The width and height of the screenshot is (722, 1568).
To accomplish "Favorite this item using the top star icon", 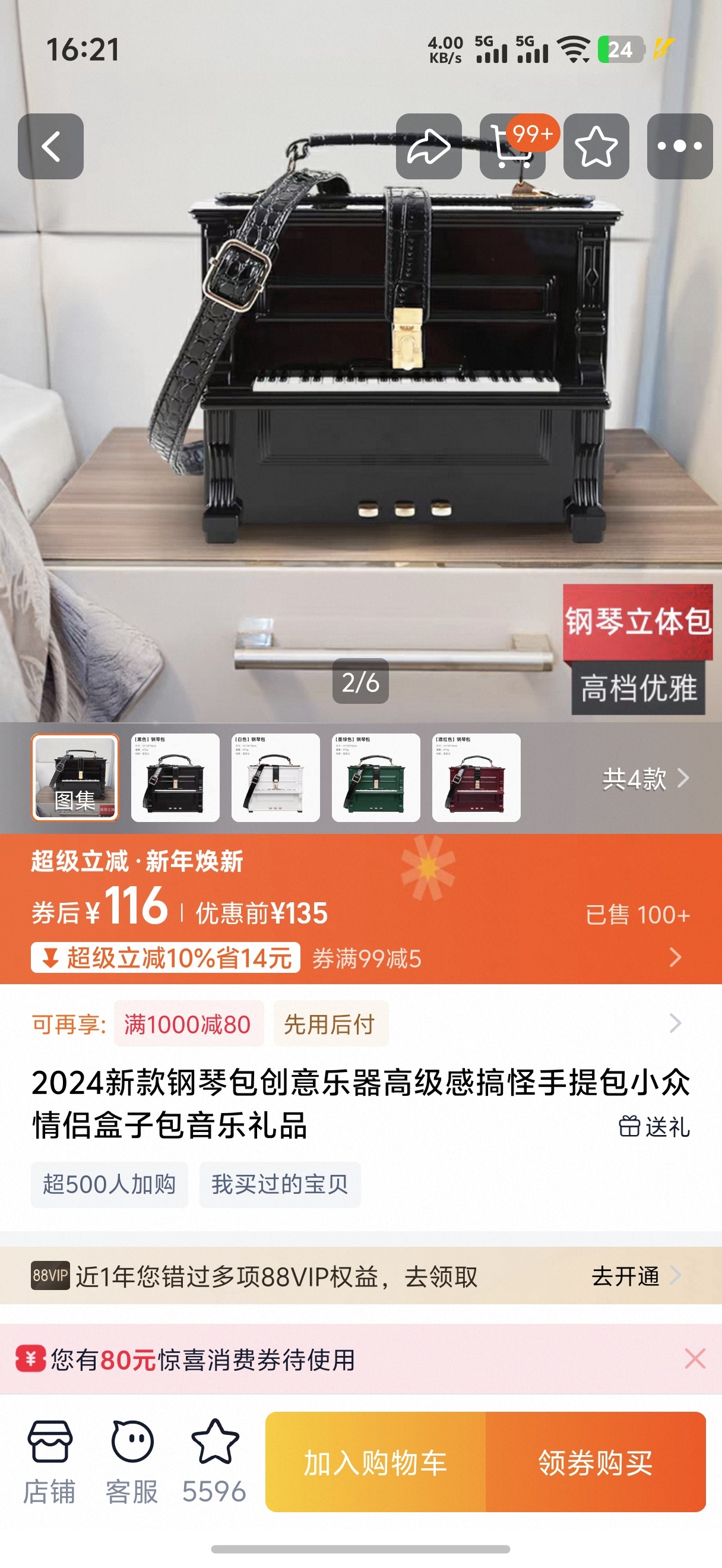I will (x=596, y=146).
